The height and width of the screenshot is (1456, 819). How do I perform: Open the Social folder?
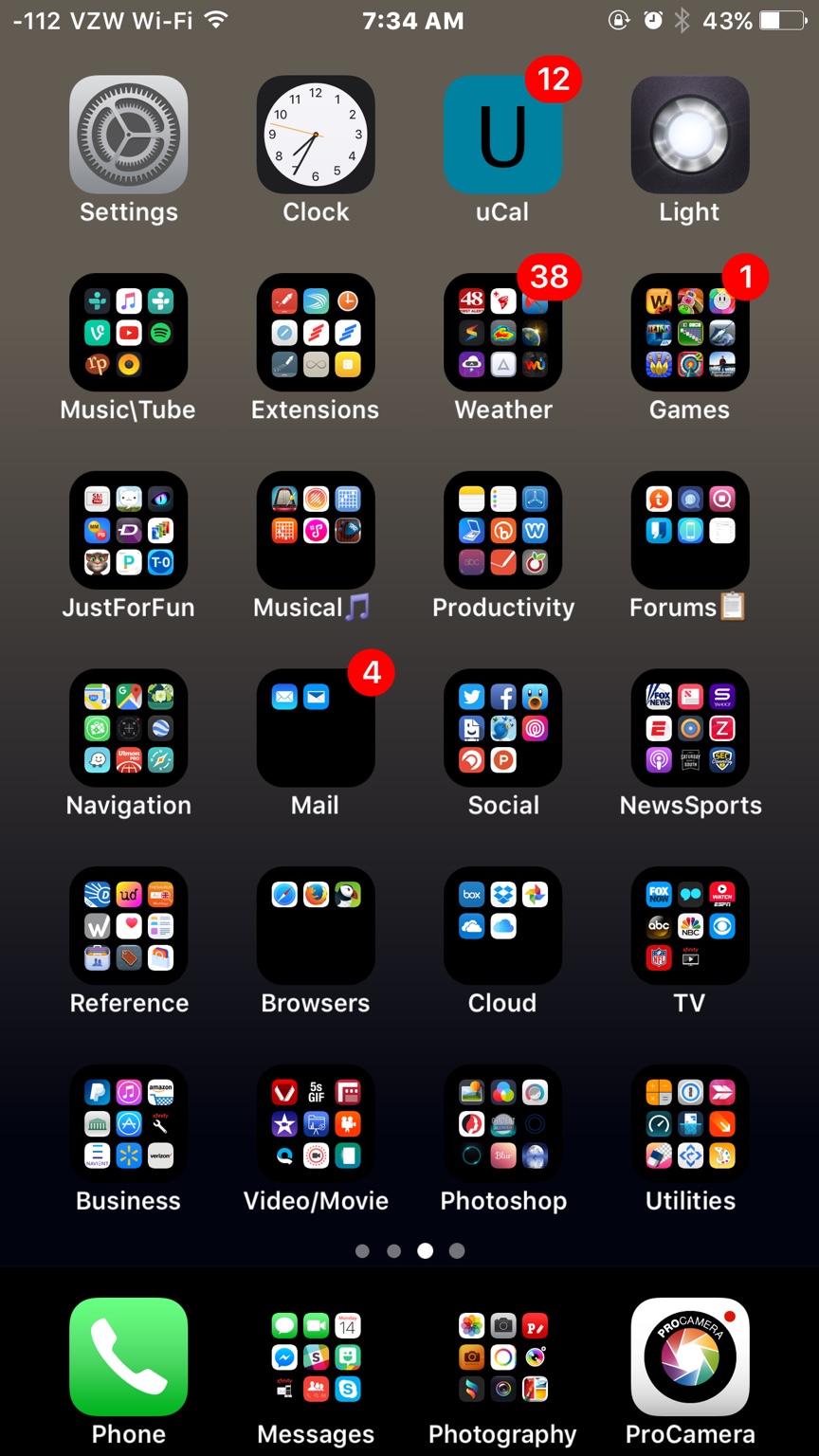click(x=502, y=728)
